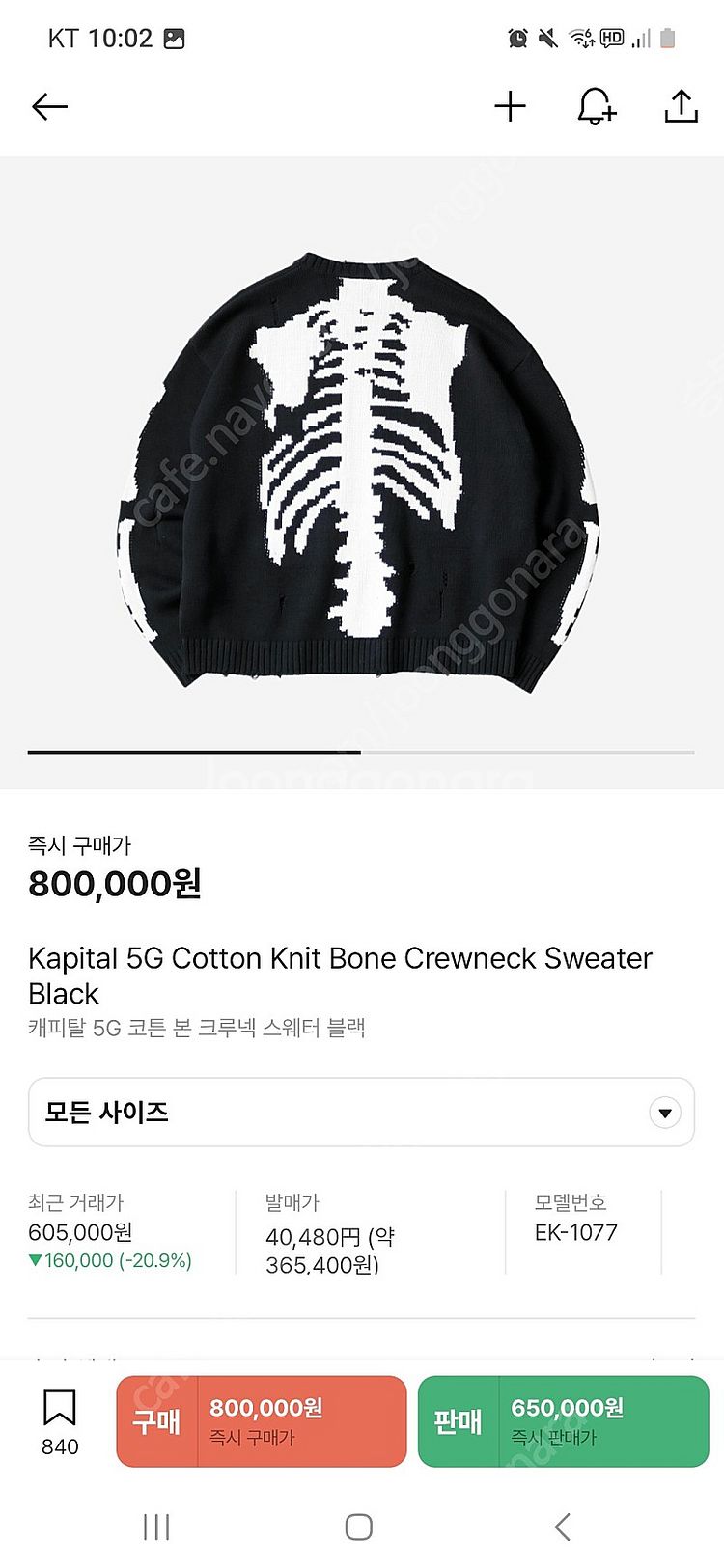This screenshot has width=724, height=1568.
Task: Bookmark this product with 840 saves
Action: pyautogui.click(x=60, y=1418)
